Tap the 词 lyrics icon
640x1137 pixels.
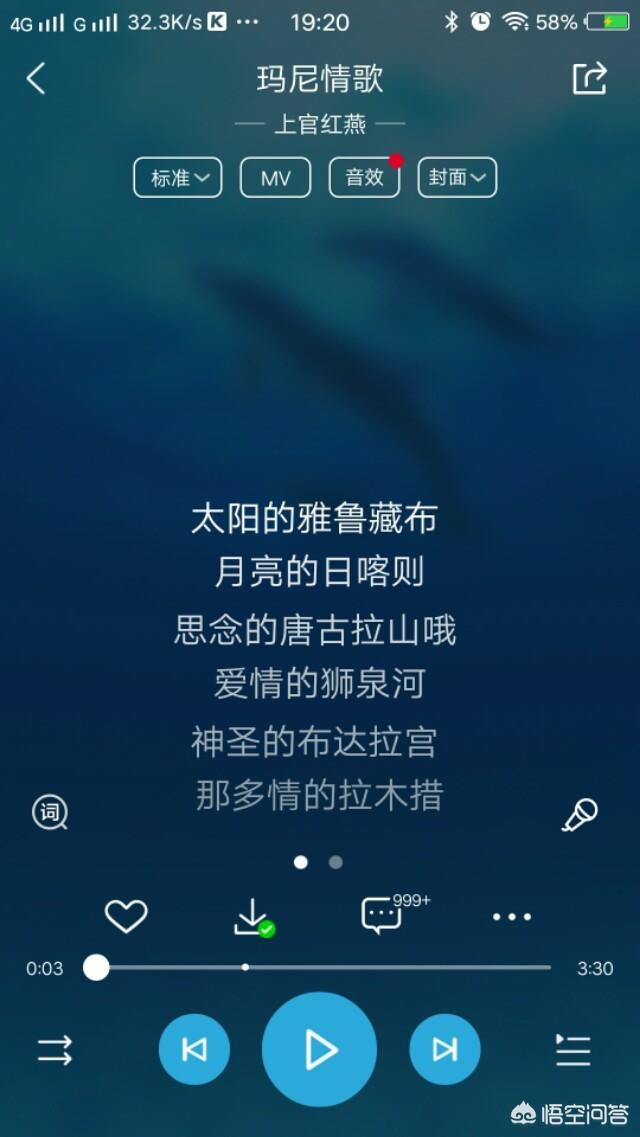(x=49, y=813)
